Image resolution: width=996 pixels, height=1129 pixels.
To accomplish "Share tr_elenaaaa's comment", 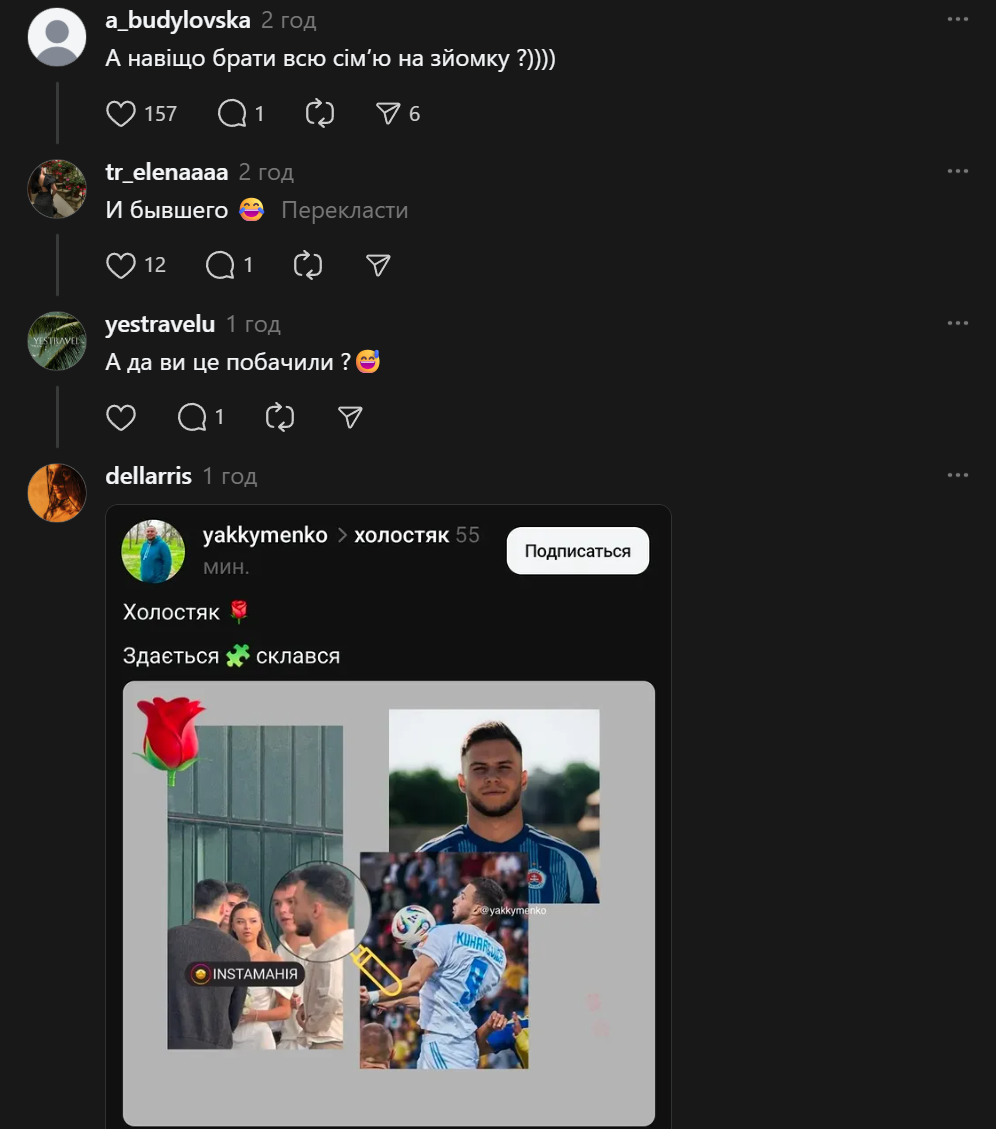I will tap(377, 265).
